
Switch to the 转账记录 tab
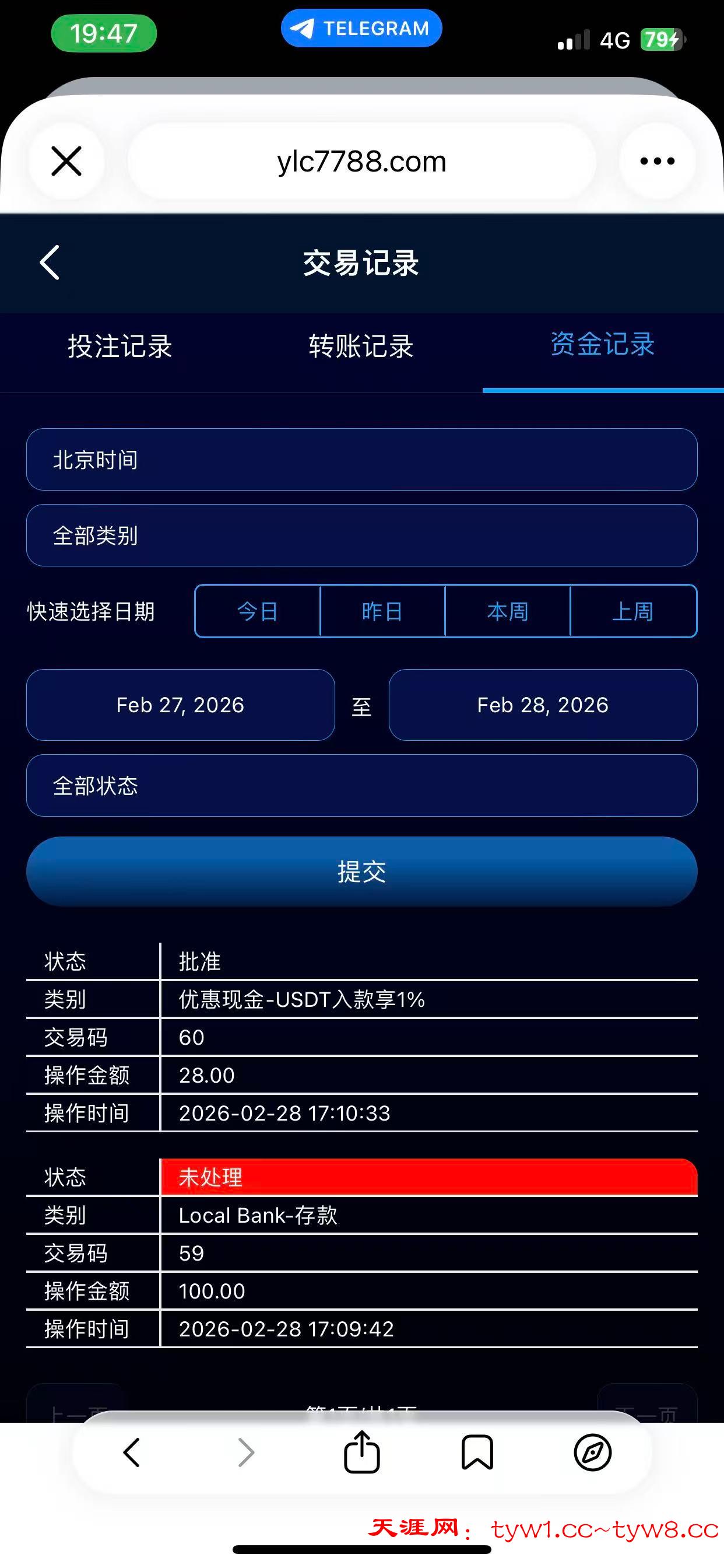pyautogui.click(x=361, y=346)
